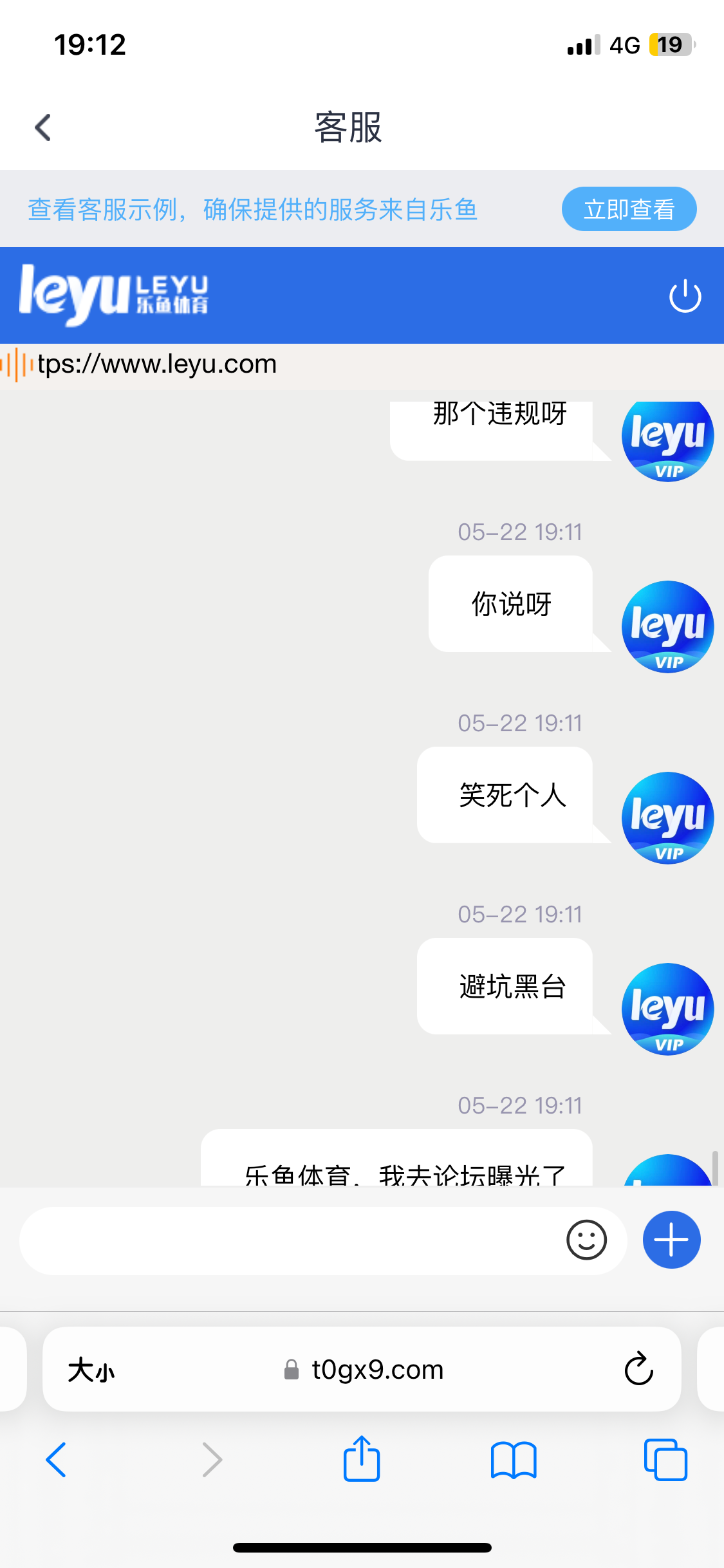Image resolution: width=724 pixels, height=1568 pixels.
Task: Tap the 立即查看 button
Action: [x=629, y=209]
